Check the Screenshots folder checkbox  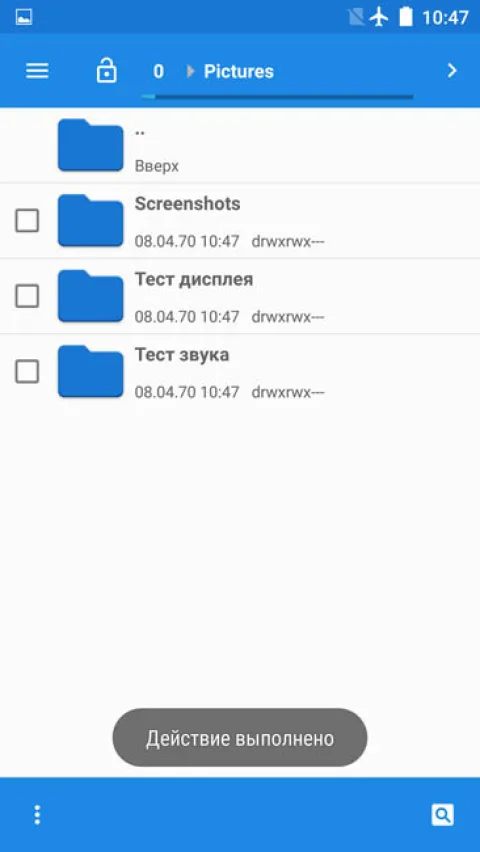(27, 221)
